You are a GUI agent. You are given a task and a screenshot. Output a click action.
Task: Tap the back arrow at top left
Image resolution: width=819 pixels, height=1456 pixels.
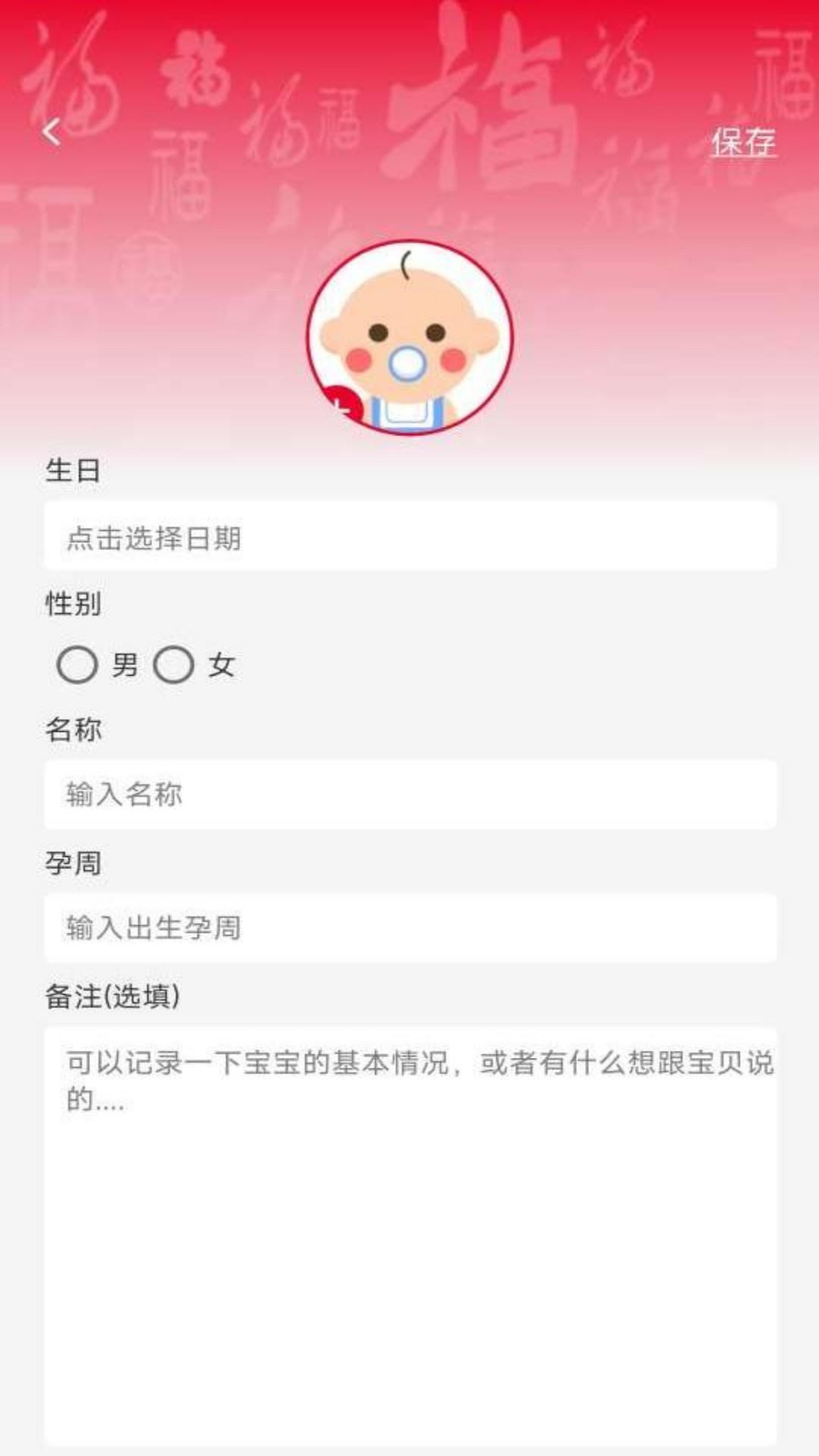[51, 133]
